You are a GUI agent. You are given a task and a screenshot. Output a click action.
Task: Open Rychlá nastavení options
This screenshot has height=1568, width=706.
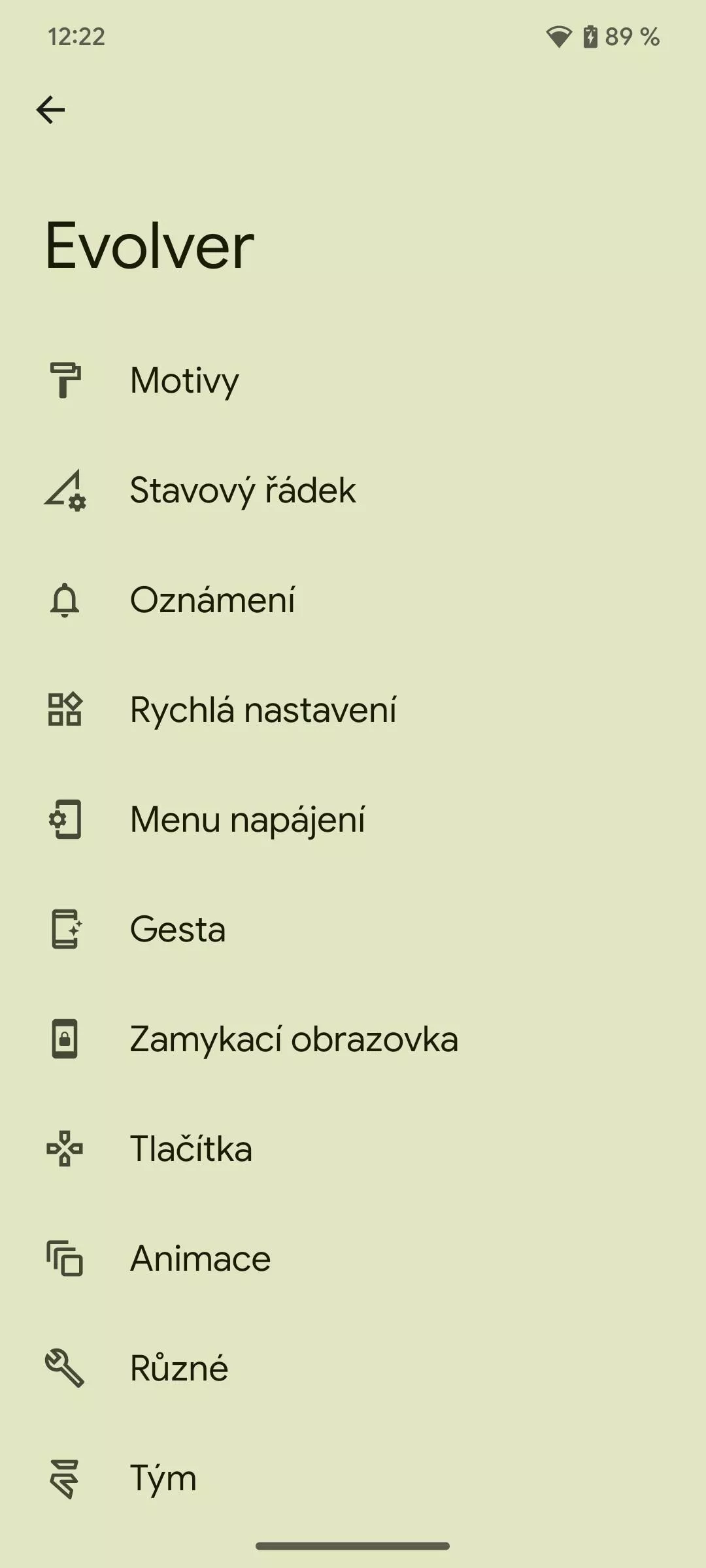pyautogui.click(x=353, y=710)
